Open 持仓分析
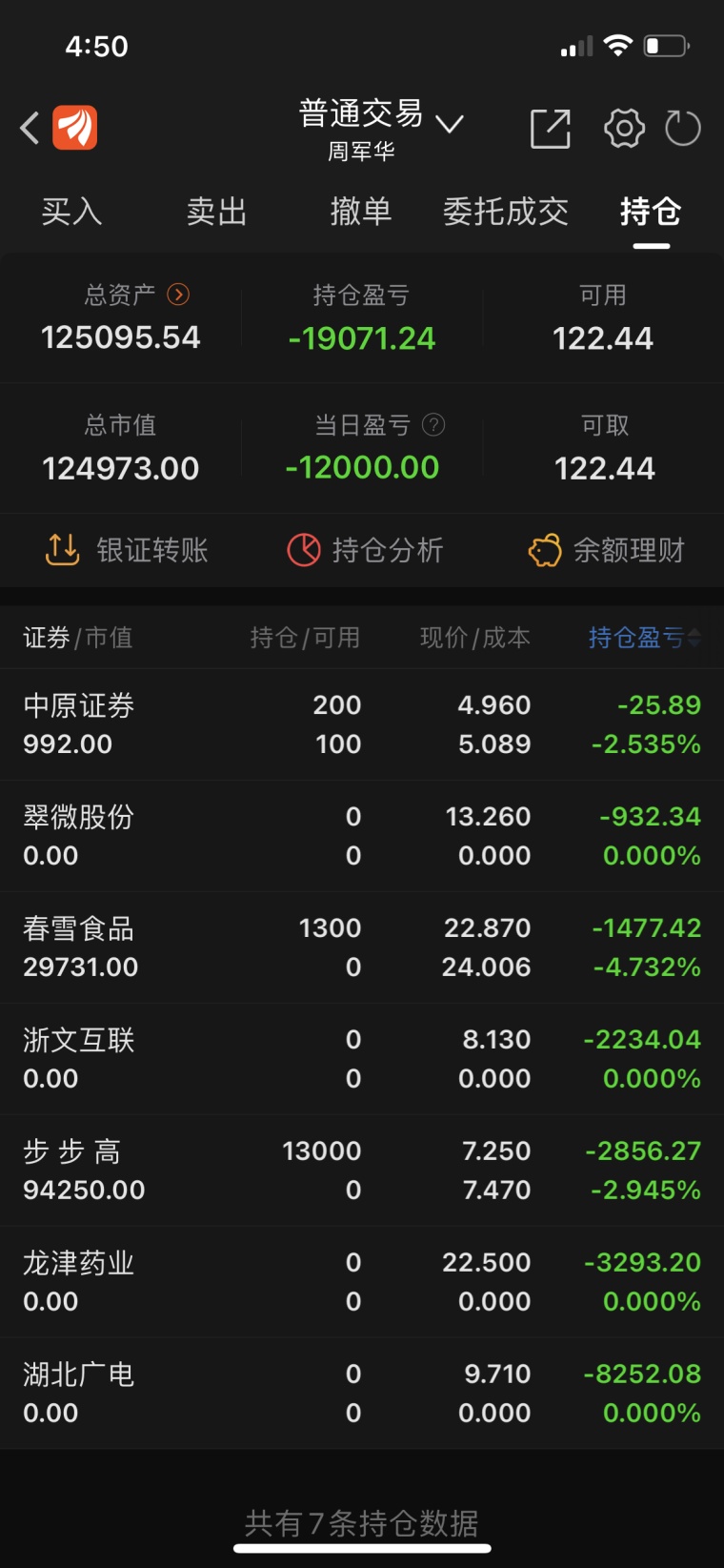The height and width of the screenshot is (1568, 724). (x=366, y=550)
